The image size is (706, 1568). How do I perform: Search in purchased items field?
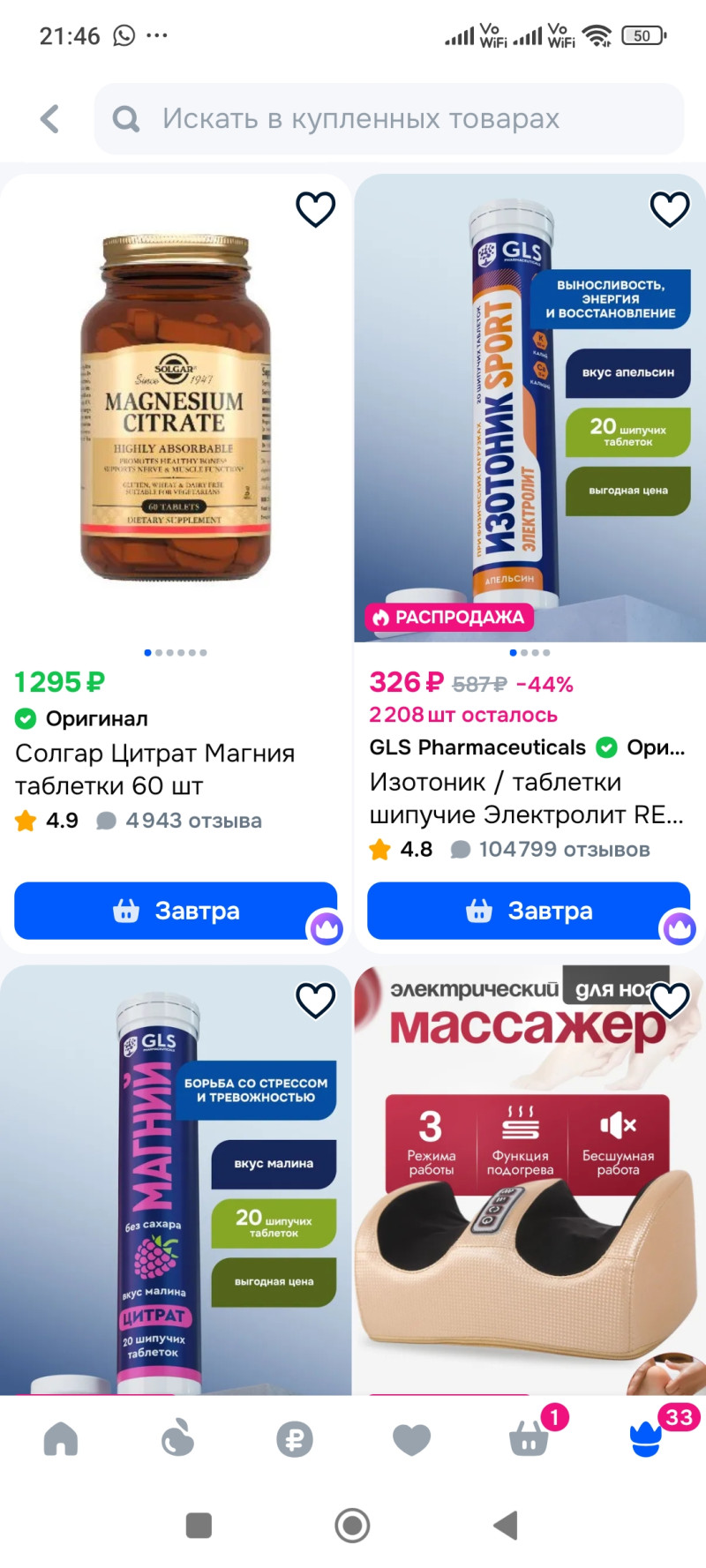[x=388, y=119]
